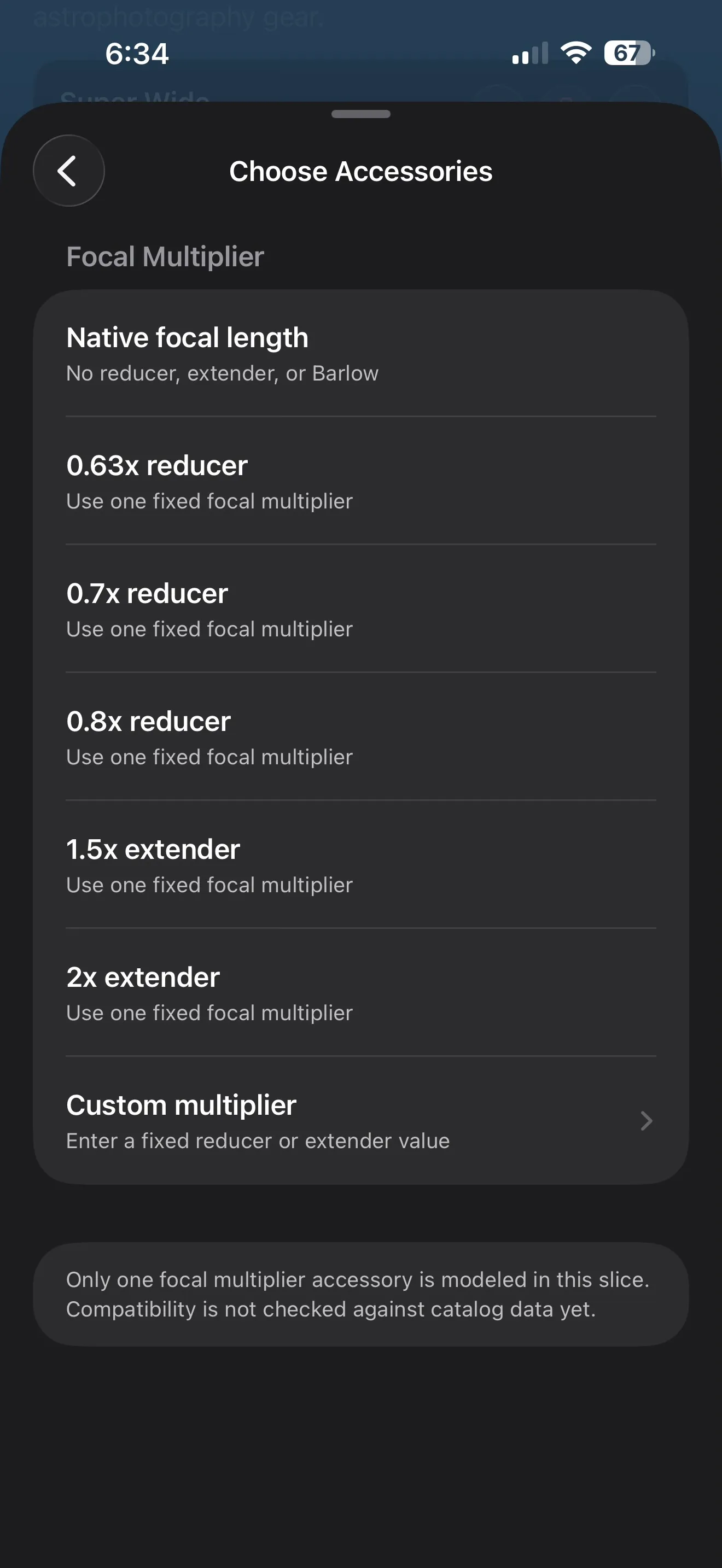The image size is (722, 1568).
Task: Go back from Choose Accessories
Action: click(x=69, y=171)
